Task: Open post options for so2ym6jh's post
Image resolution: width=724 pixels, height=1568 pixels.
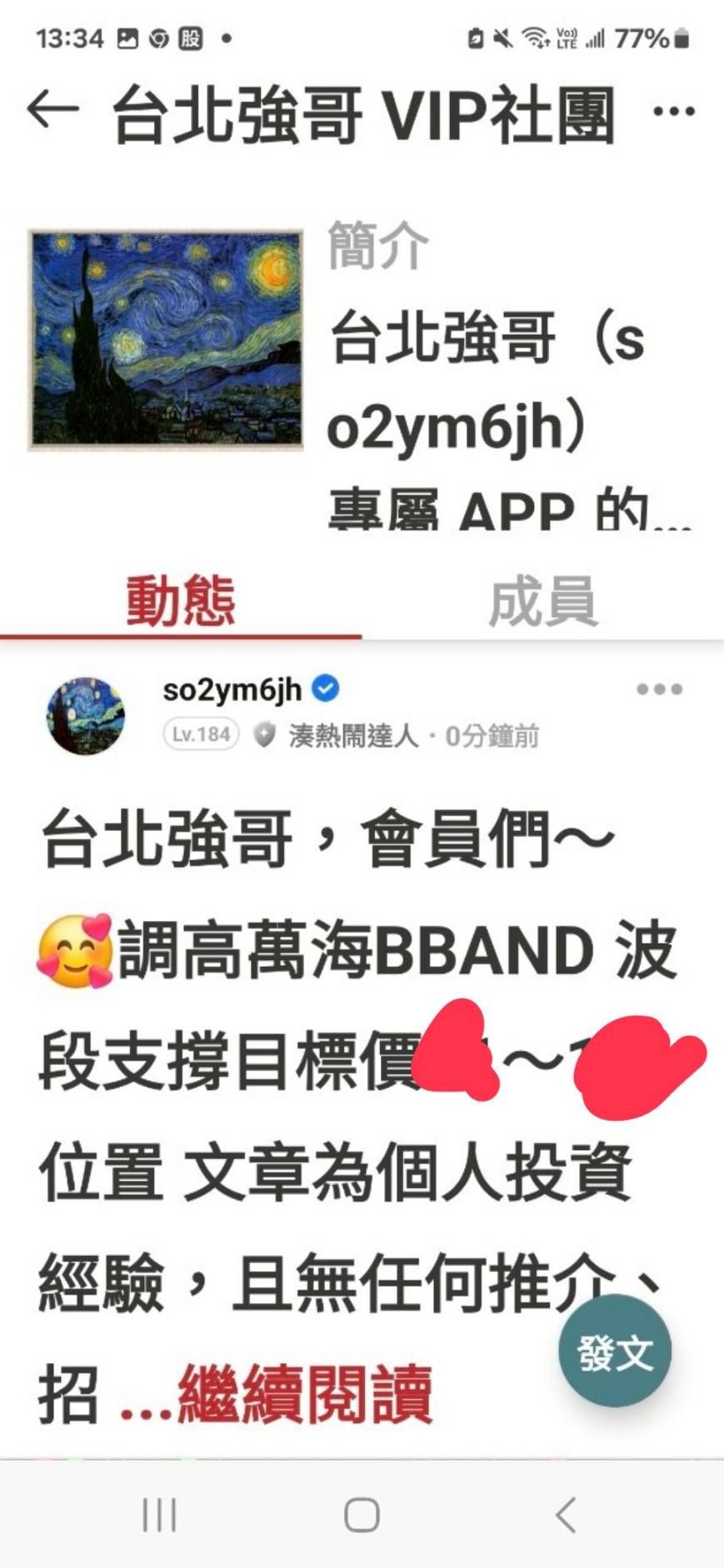Action: tap(659, 689)
